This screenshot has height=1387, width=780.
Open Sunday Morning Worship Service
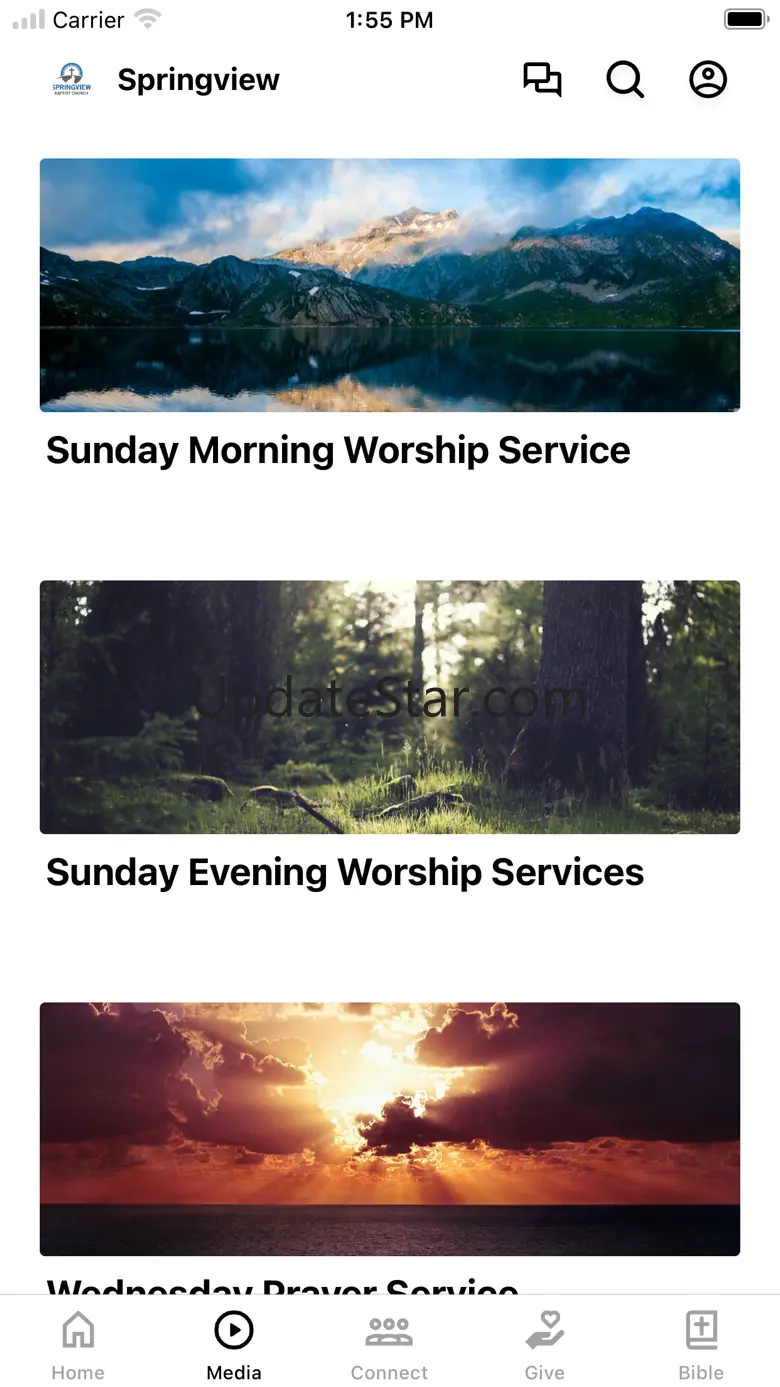pyautogui.click(x=390, y=315)
